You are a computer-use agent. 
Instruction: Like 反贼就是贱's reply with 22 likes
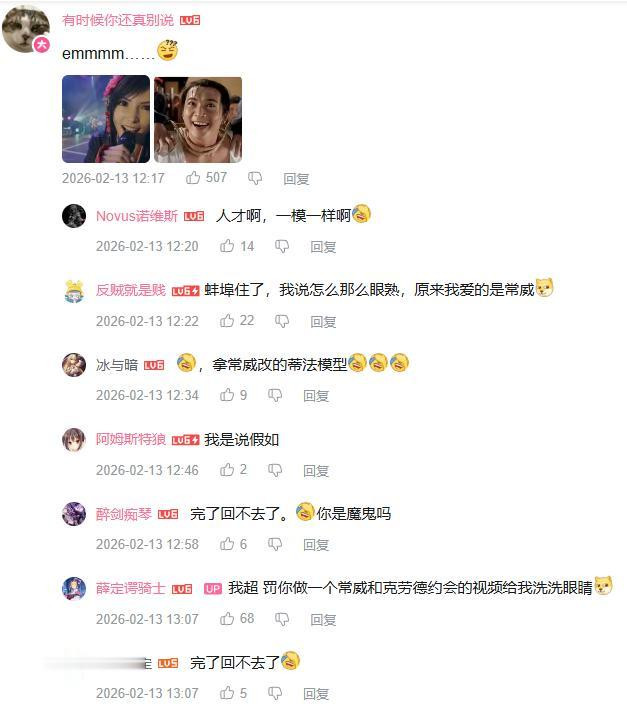(227, 321)
